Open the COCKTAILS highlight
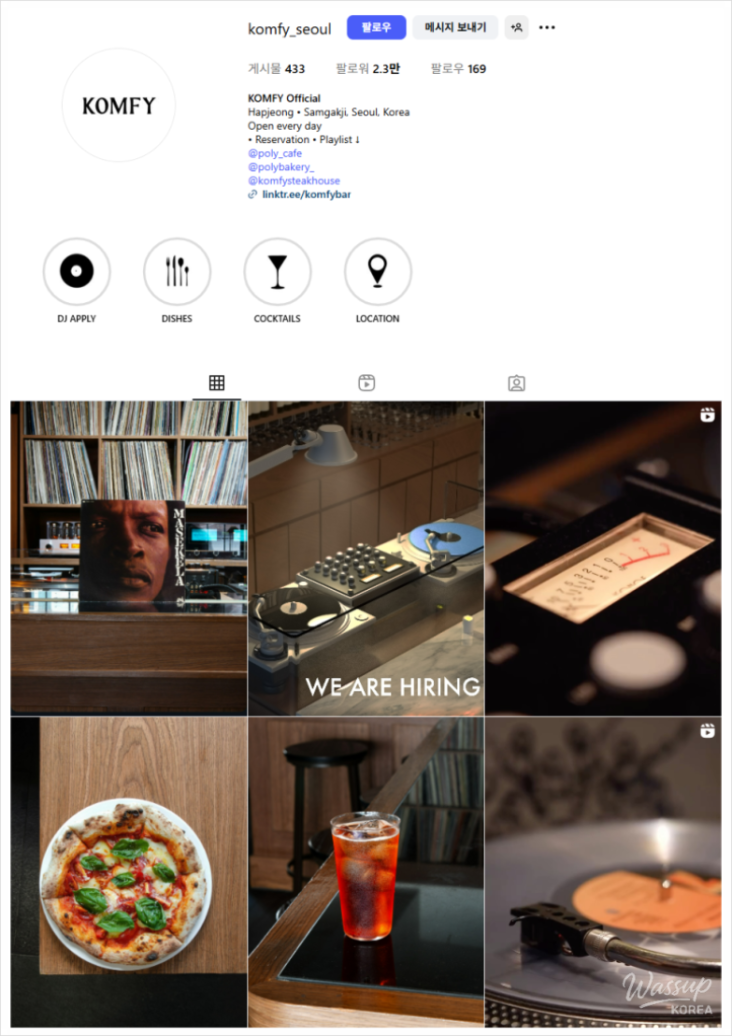 click(277, 272)
